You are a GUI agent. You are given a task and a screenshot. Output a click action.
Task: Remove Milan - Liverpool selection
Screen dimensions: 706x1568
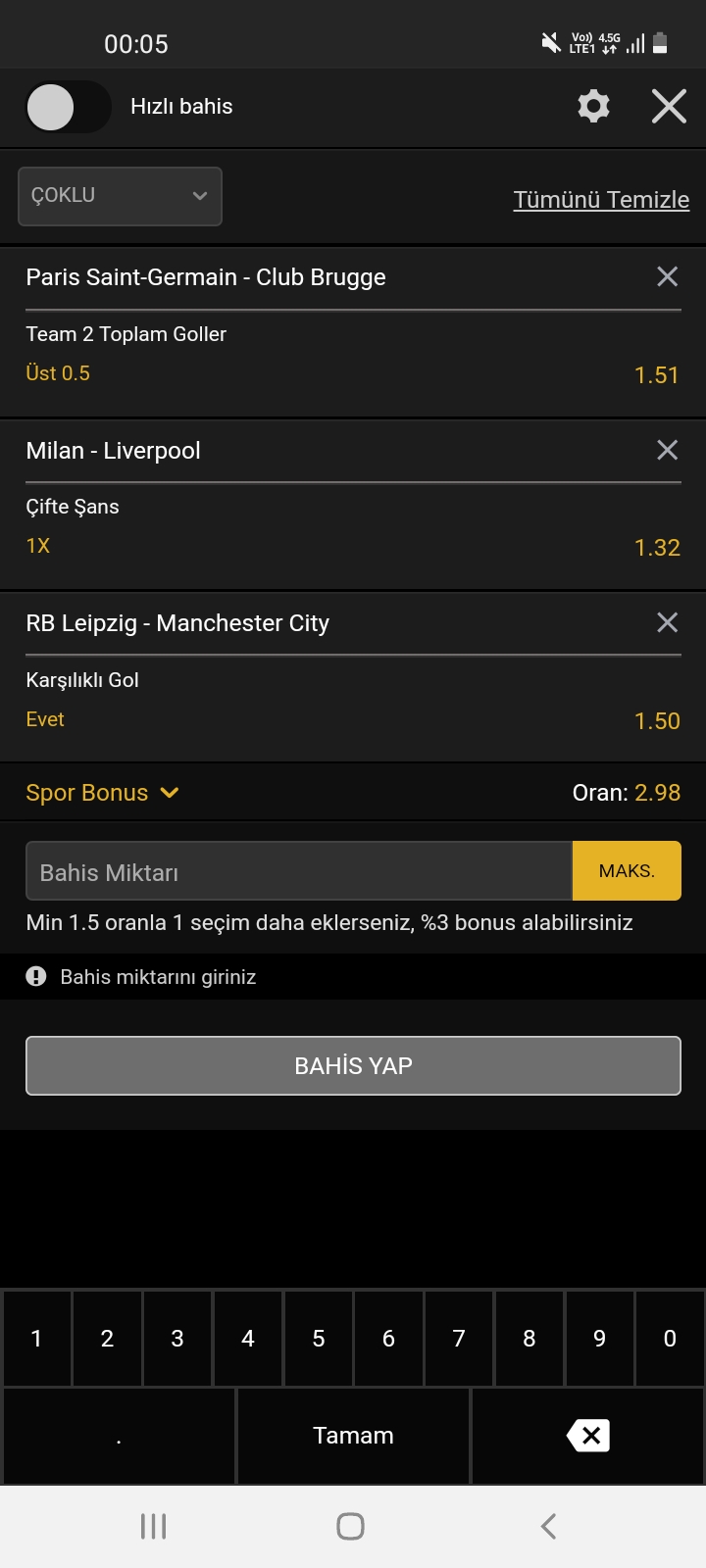point(667,450)
